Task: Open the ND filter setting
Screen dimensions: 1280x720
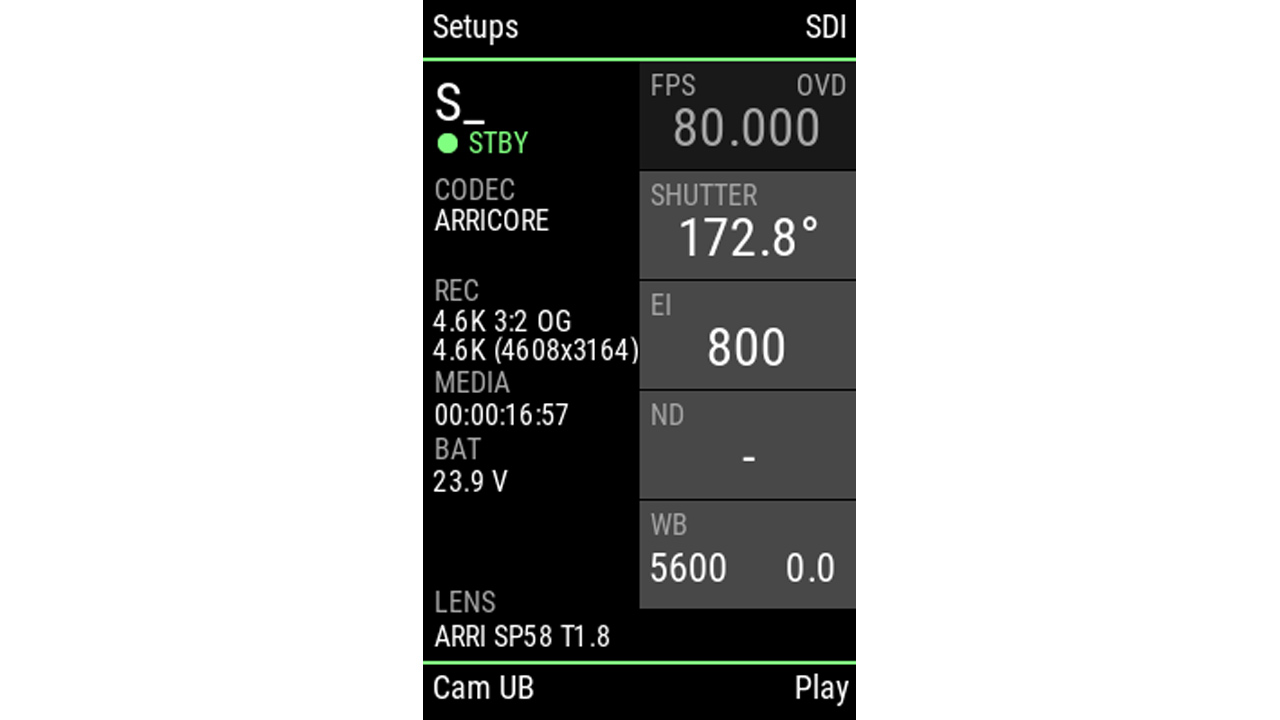Action: point(747,445)
